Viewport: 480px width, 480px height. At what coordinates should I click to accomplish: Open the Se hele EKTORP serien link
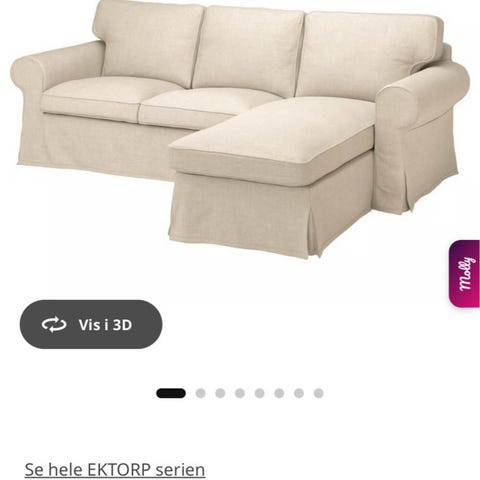coord(115,469)
